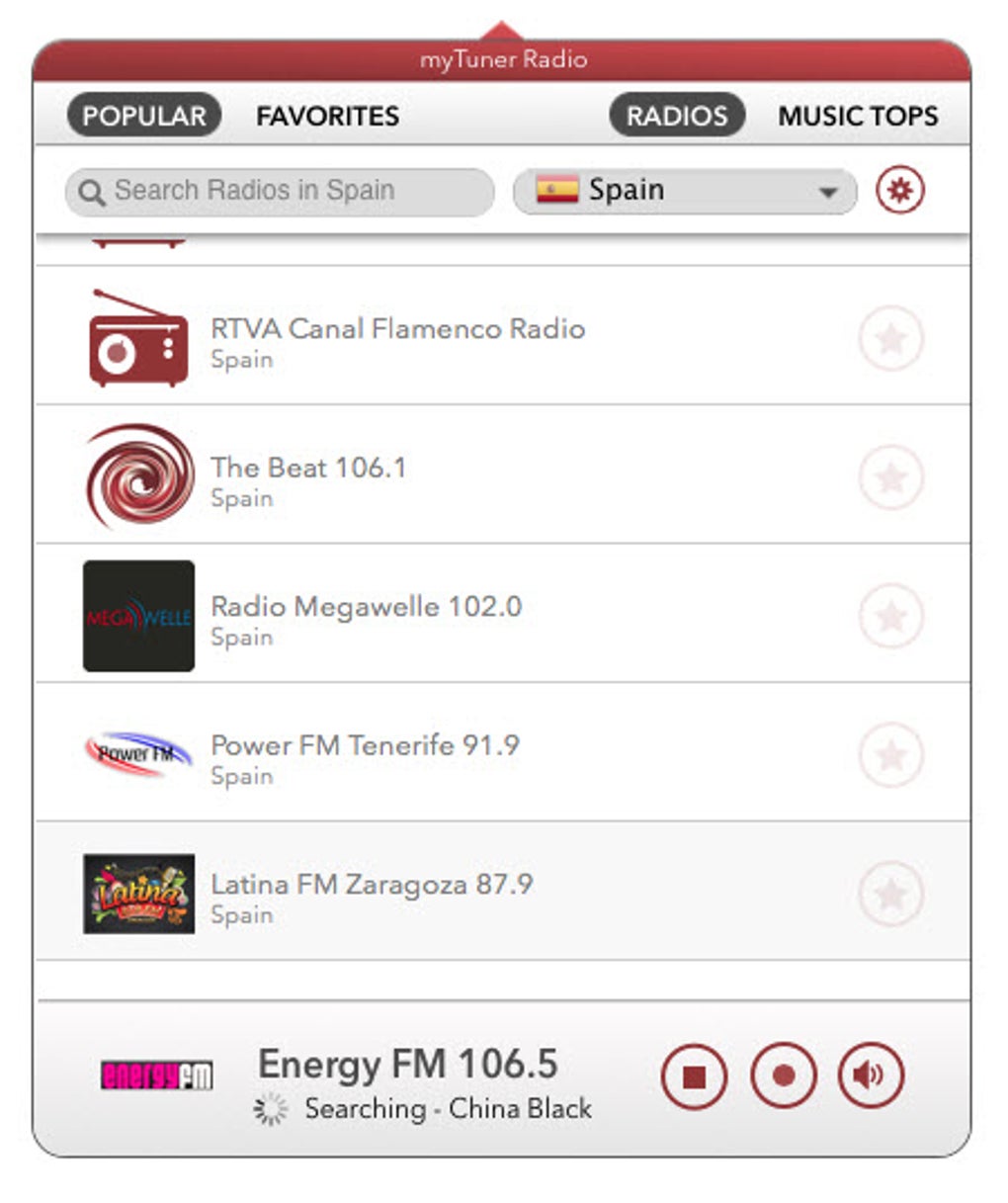Tap the star next to Latina FM Zaragoza
The height and width of the screenshot is (1203, 1008).
click(x=890, y=894)
